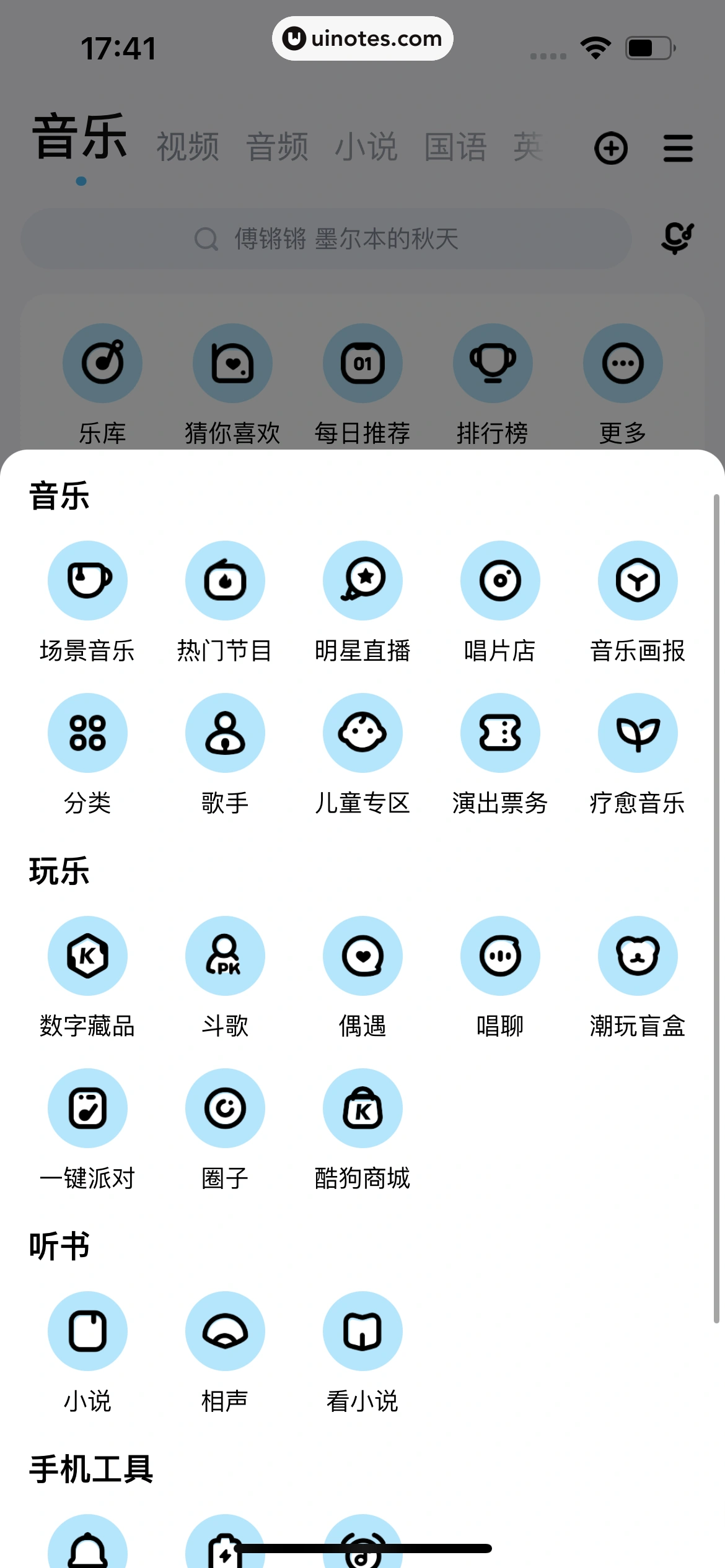Open 场景音乐 scene music
The height and width of the screenshot is (1568, 725).
point(87,581)
